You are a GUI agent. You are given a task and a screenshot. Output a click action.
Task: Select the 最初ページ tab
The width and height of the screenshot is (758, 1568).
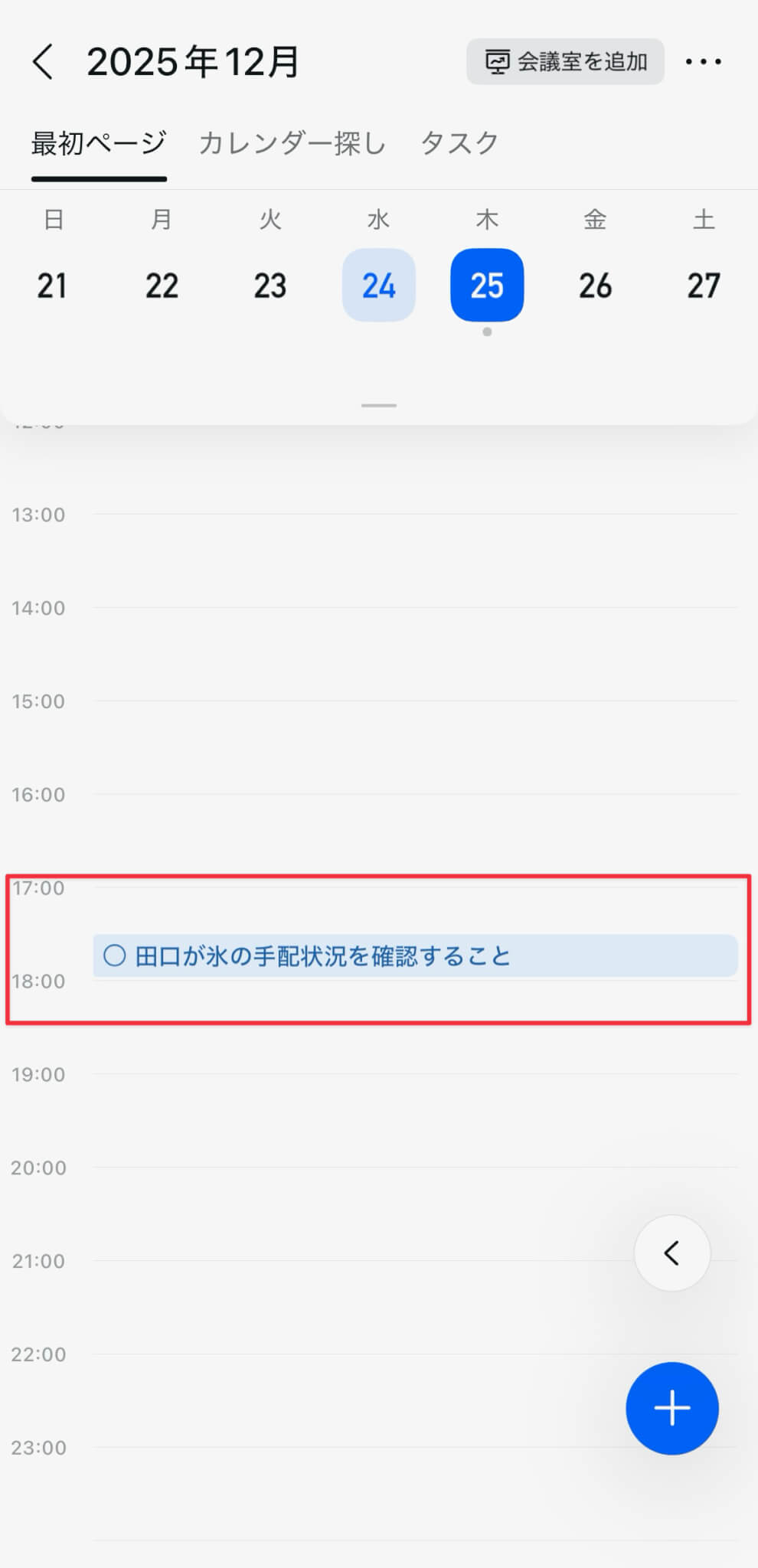pyautogui.click(x=99, y=143)
